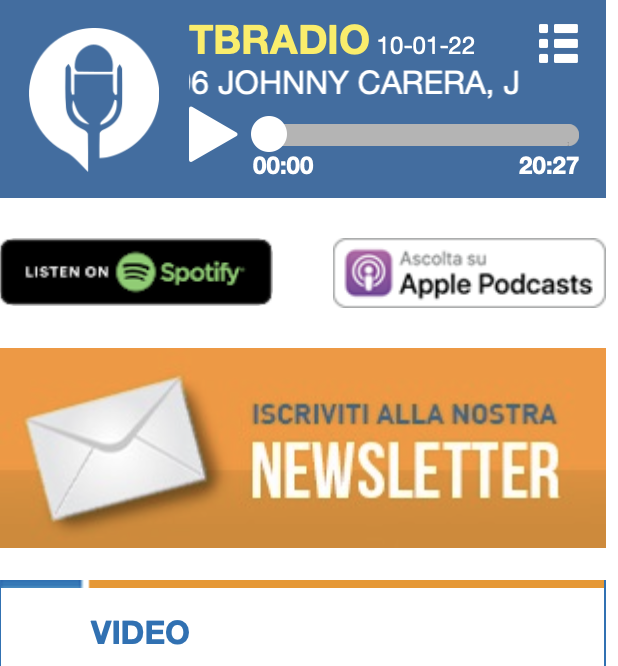Open the Listen on Spotify badge
The height and width of the screenshot is (666, 618).
point(136,272)
